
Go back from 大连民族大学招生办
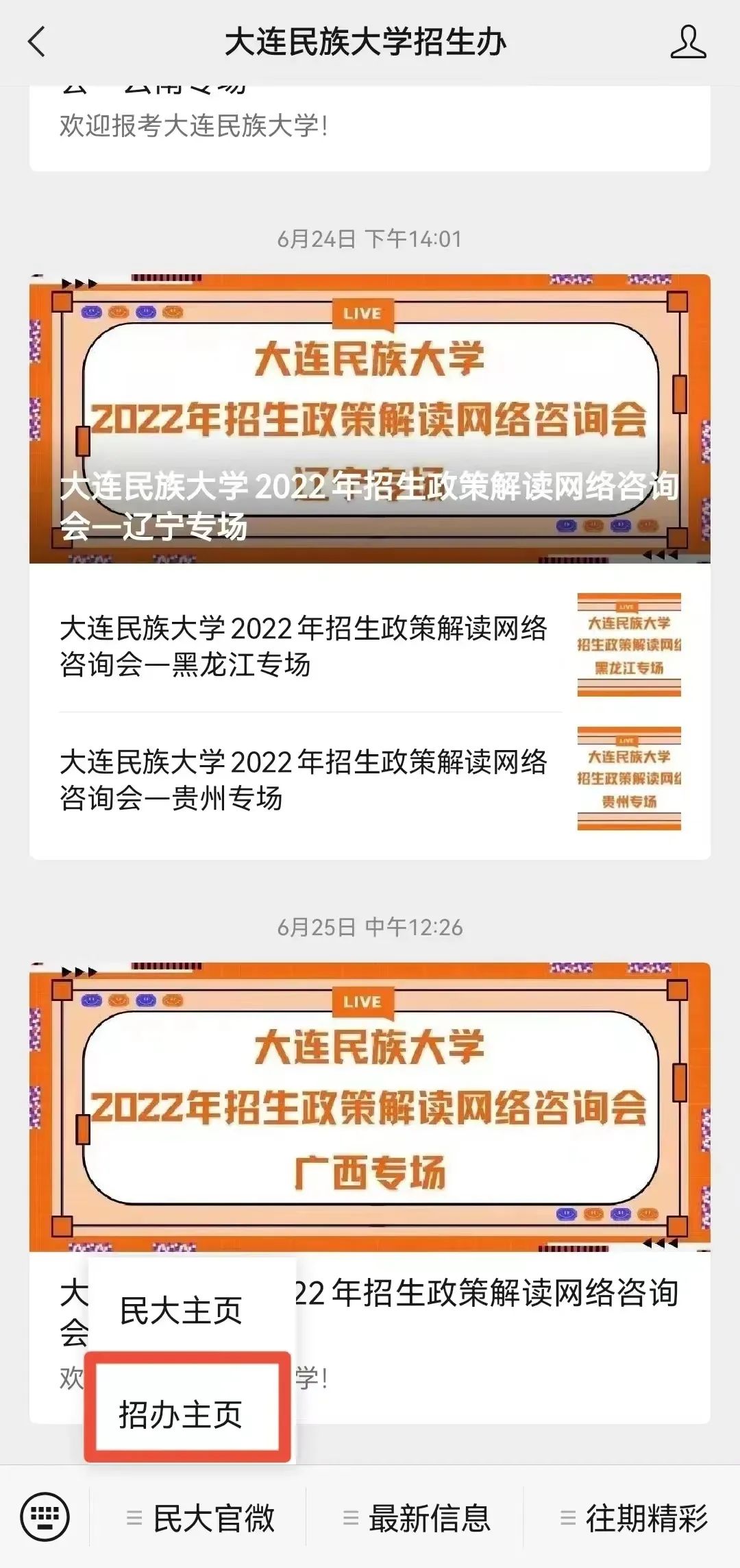(x=37, y=42)
